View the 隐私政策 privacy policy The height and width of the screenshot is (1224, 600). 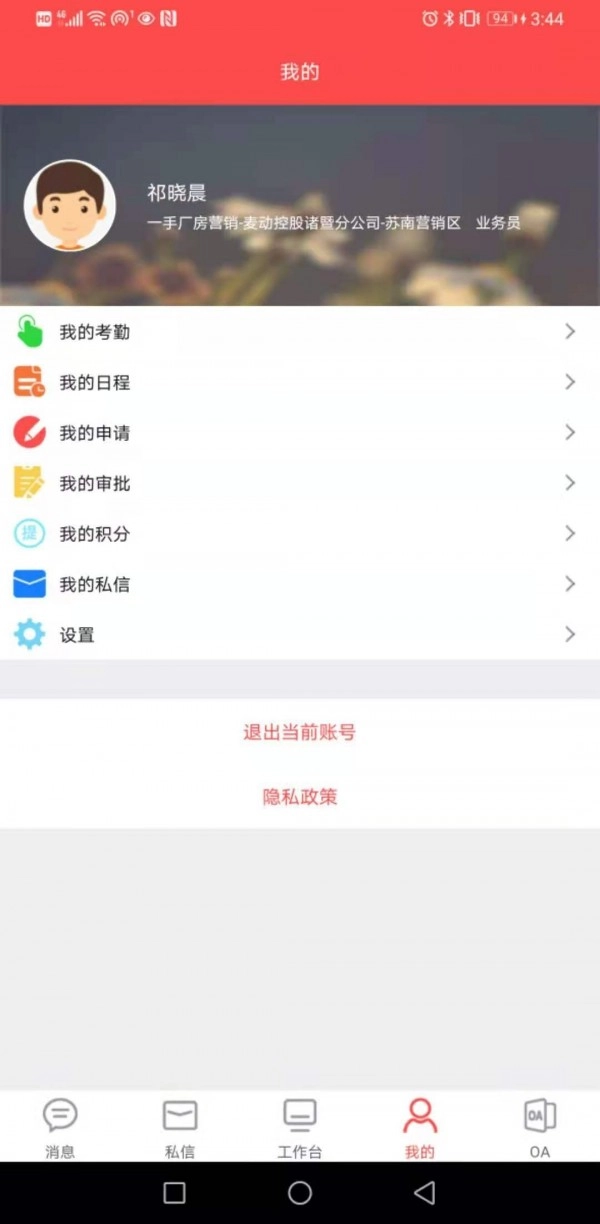click(300, 797)
